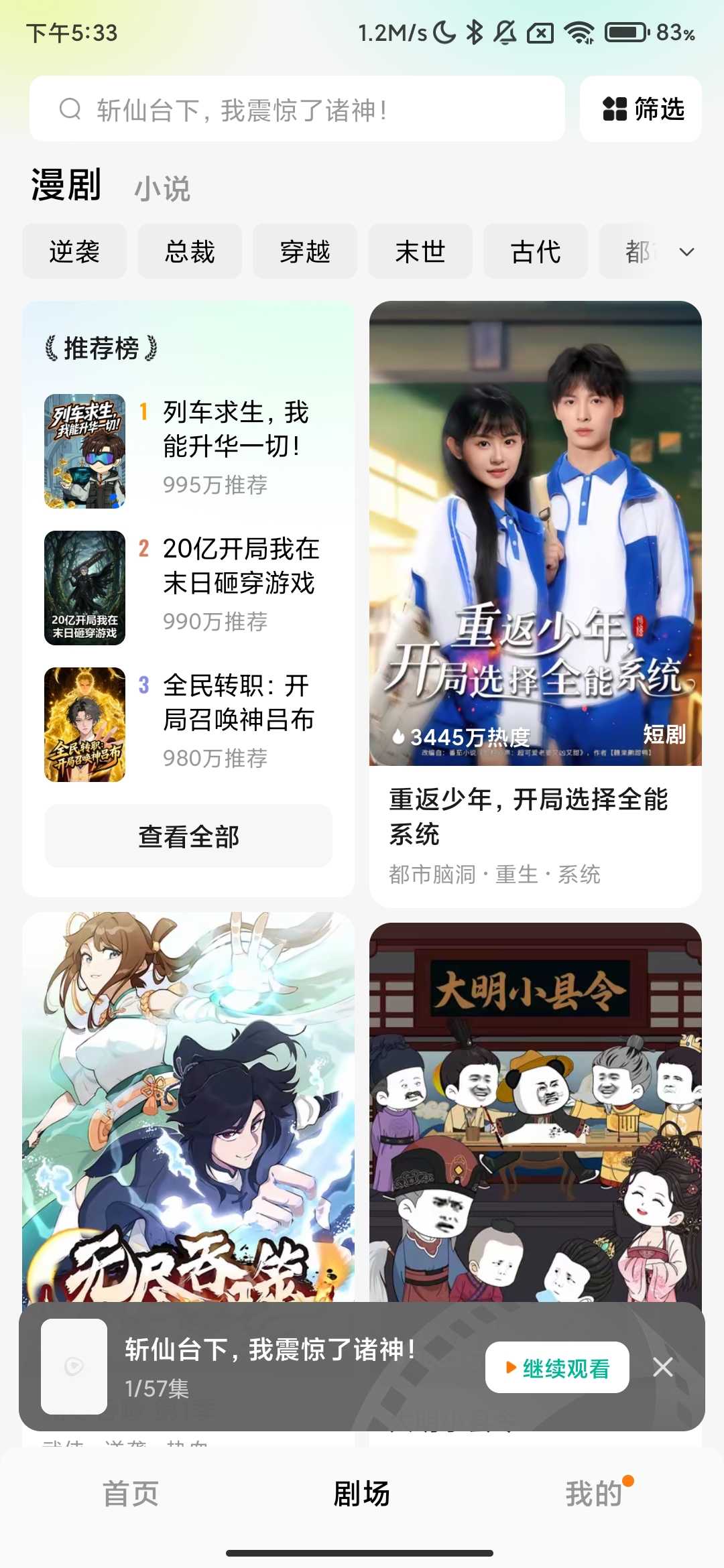The width and height of the screenshot is (724, 1568).
Task: Tap 继续观看 to resume watching
Action: pos(557,1367)
